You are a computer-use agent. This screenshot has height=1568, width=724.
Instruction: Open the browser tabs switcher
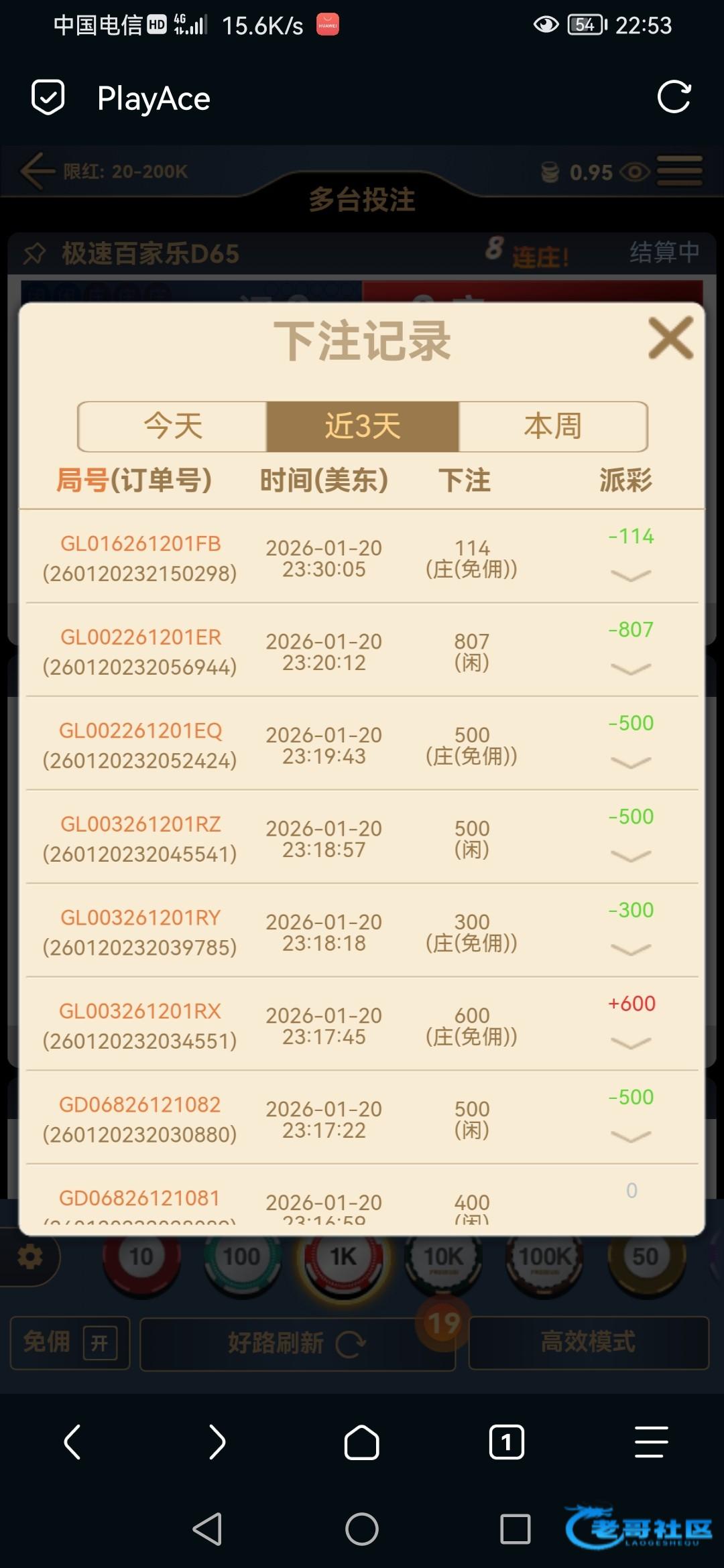point(507,1442)
